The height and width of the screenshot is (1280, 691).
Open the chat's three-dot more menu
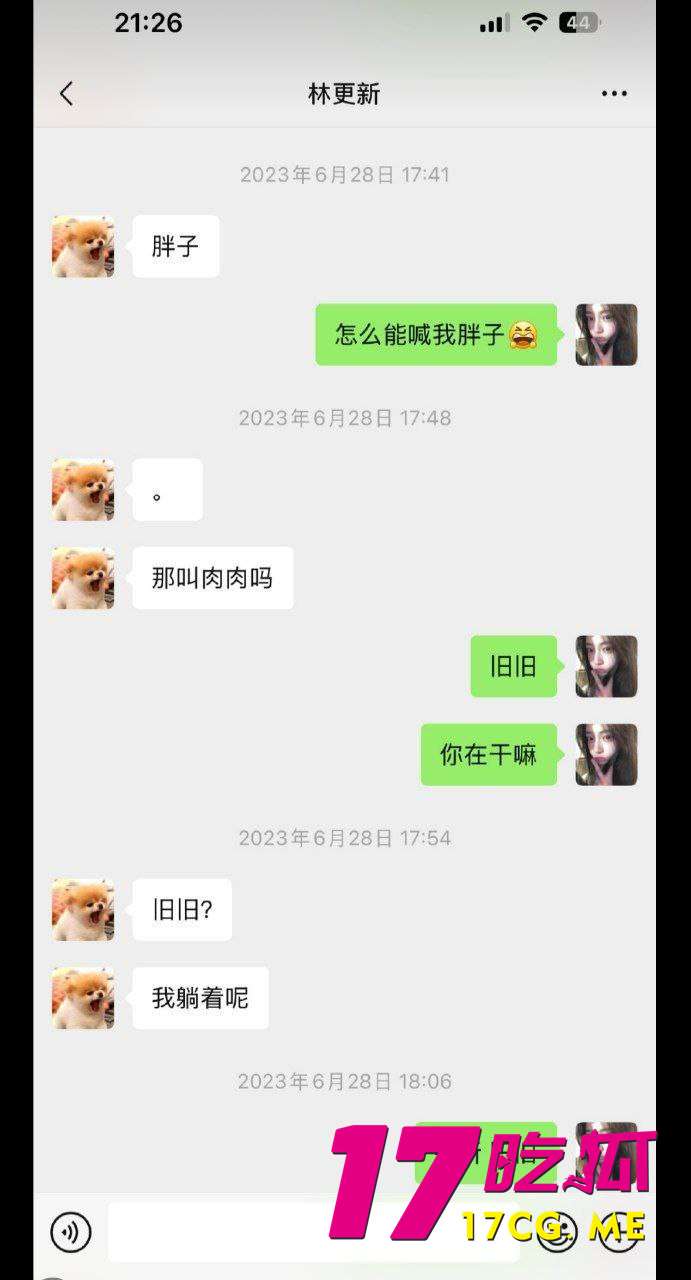pyautogui.click(x=614, y=94)
